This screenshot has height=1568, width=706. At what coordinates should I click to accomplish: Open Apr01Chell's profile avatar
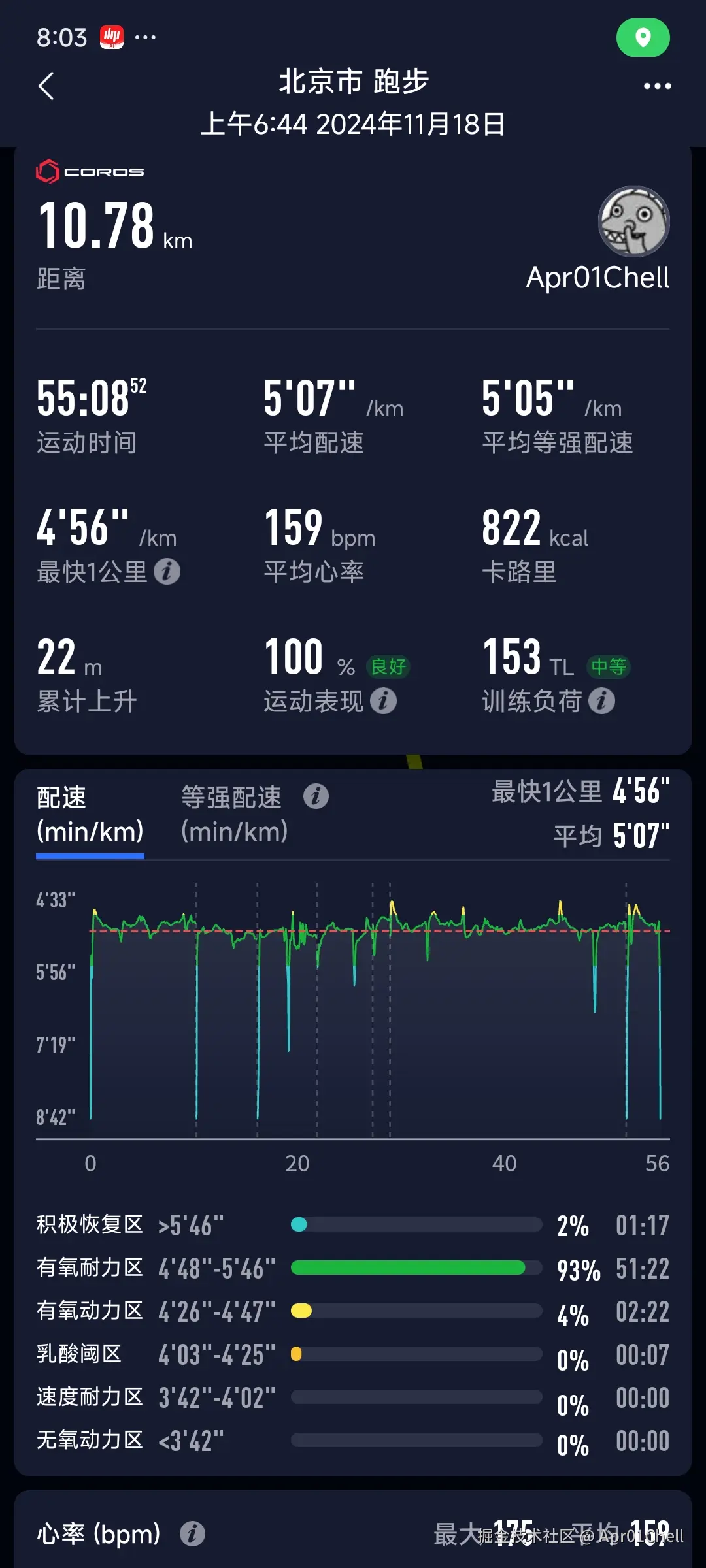[x=633, y=221]
